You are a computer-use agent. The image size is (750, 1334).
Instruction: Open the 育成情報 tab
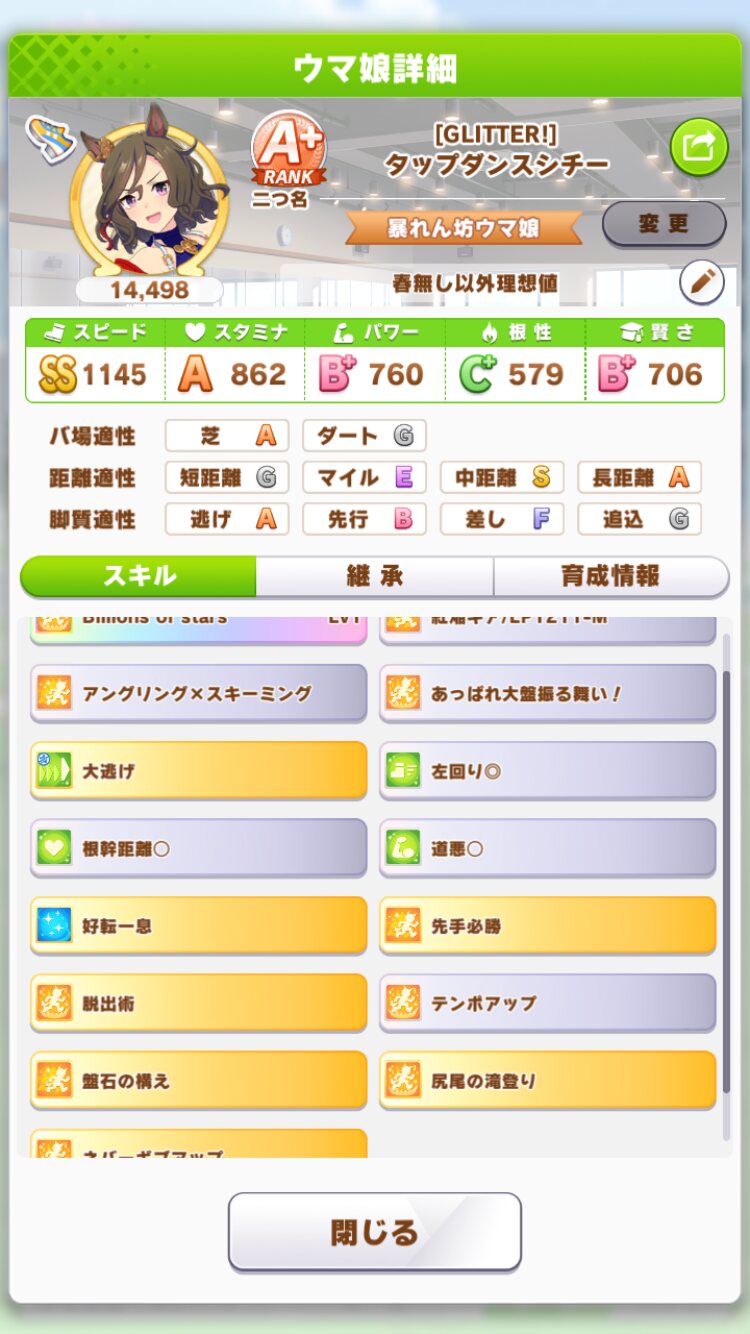(610, 576)
